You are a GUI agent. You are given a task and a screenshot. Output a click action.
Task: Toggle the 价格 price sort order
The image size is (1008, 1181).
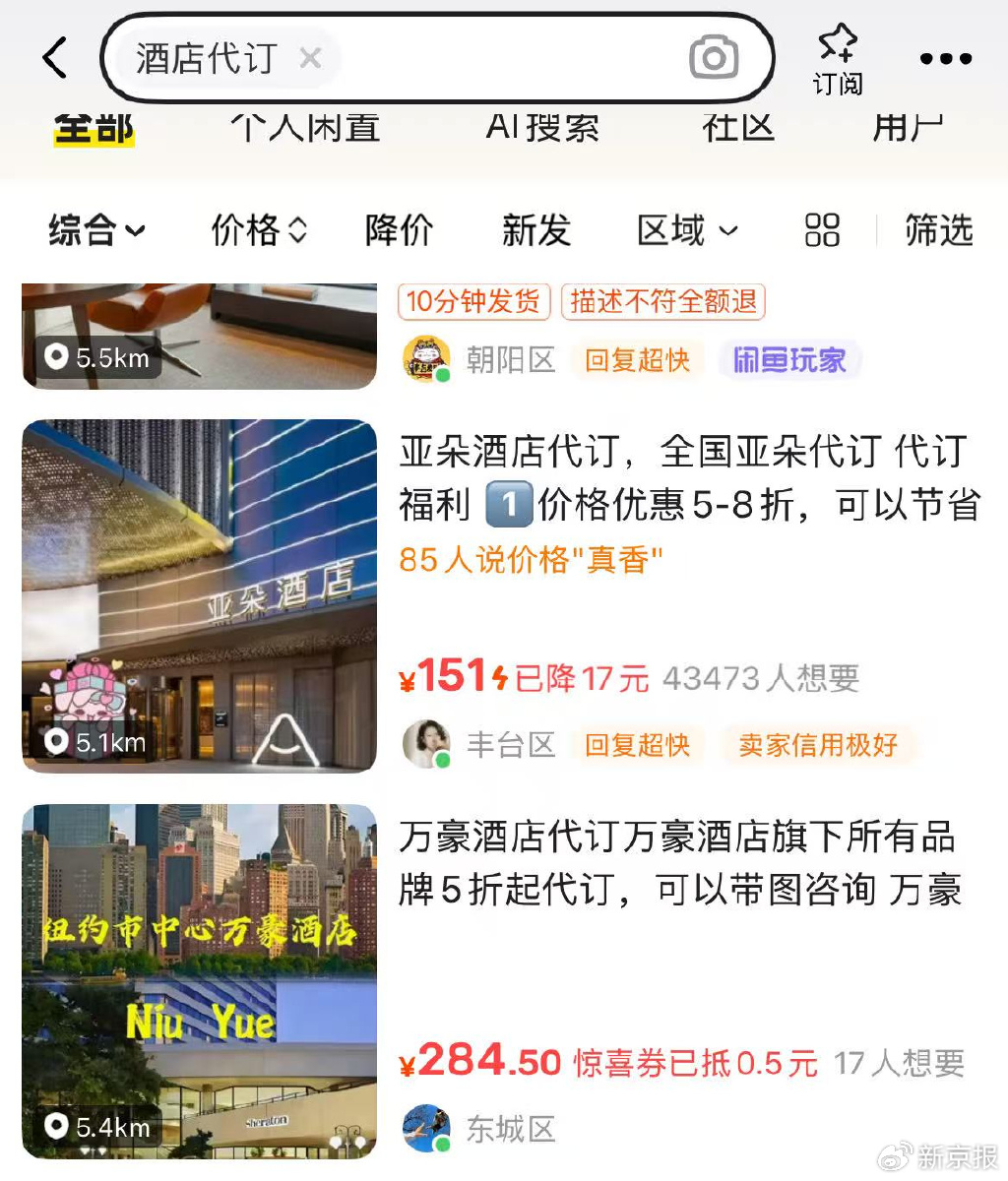pos(255,230)
